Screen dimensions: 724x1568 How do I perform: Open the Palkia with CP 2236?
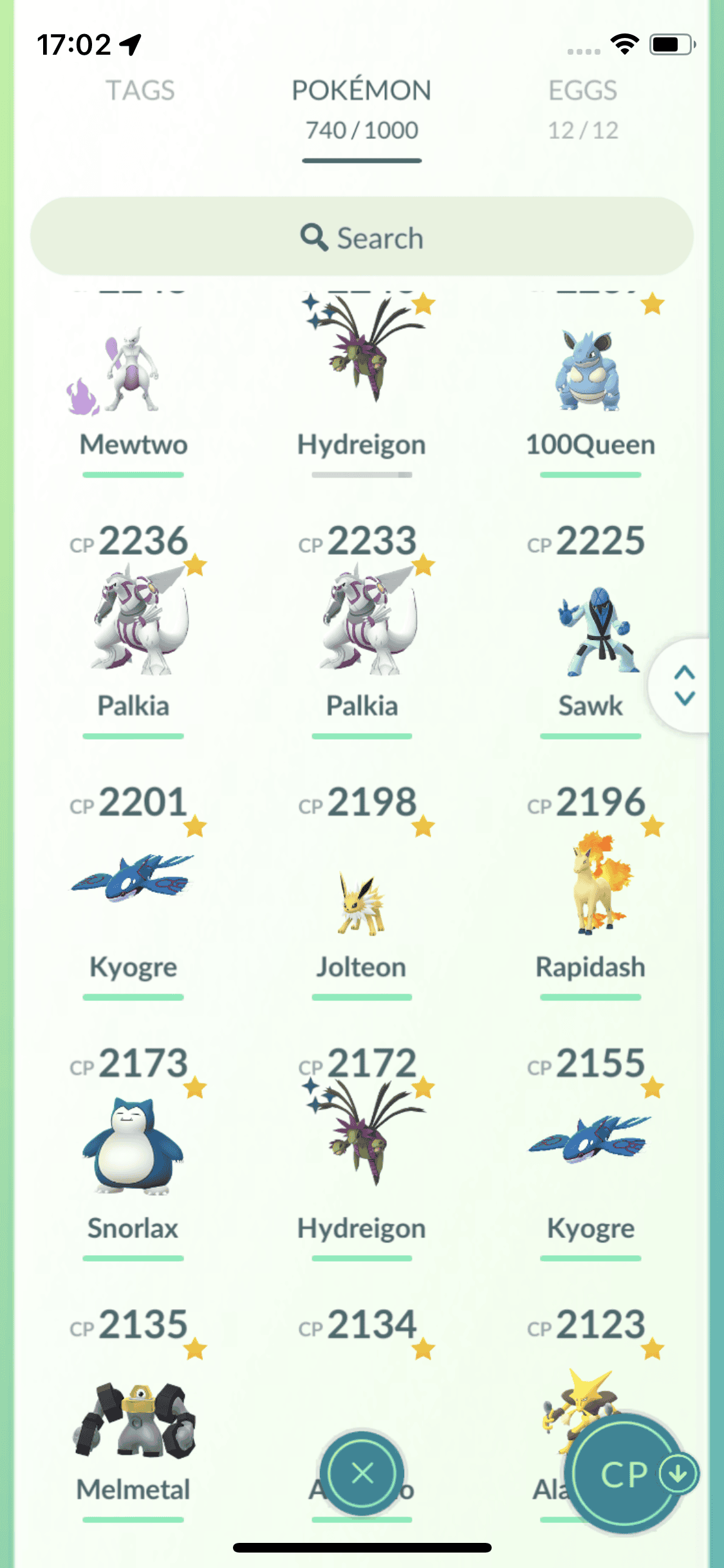tap(133, 621)
